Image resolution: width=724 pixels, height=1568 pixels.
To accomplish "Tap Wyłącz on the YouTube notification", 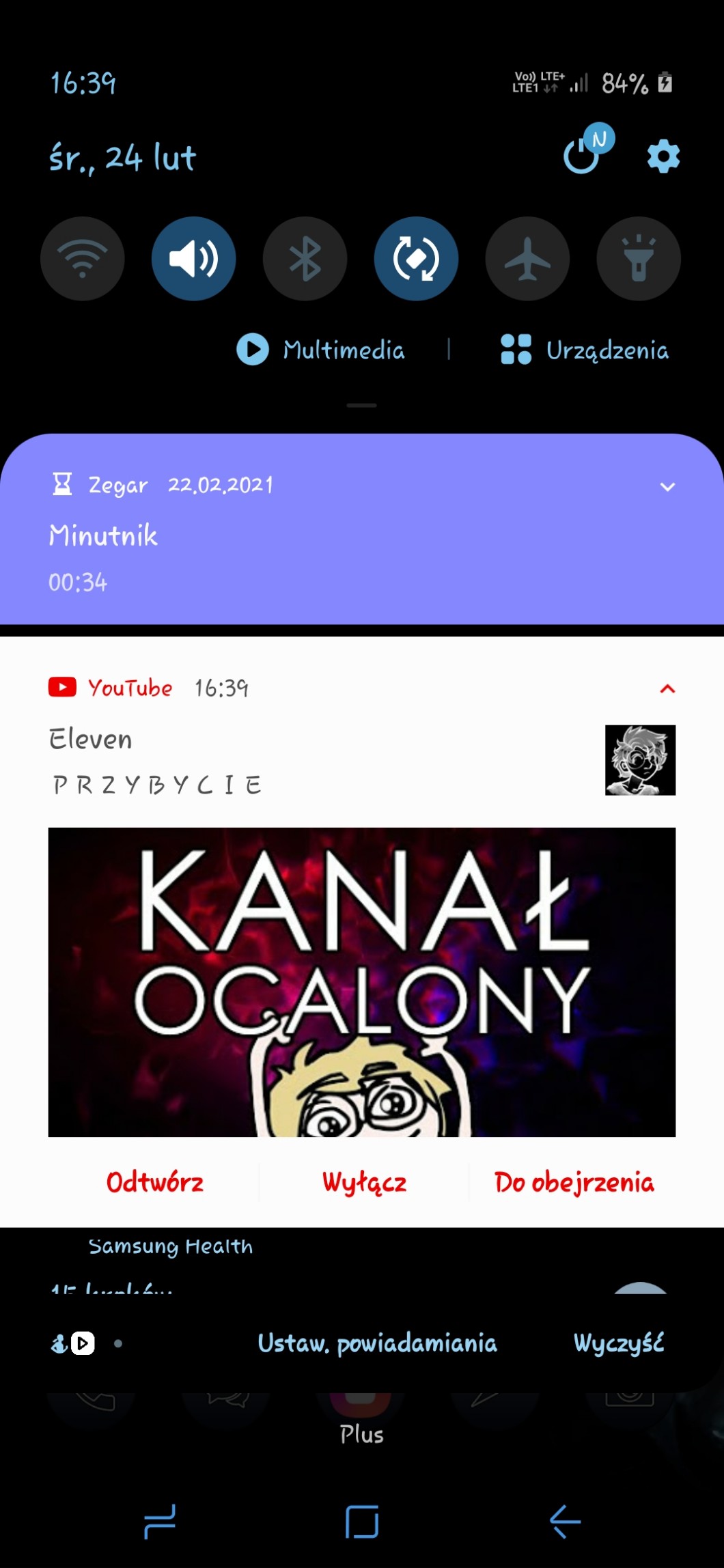I will click(364, 1182).
